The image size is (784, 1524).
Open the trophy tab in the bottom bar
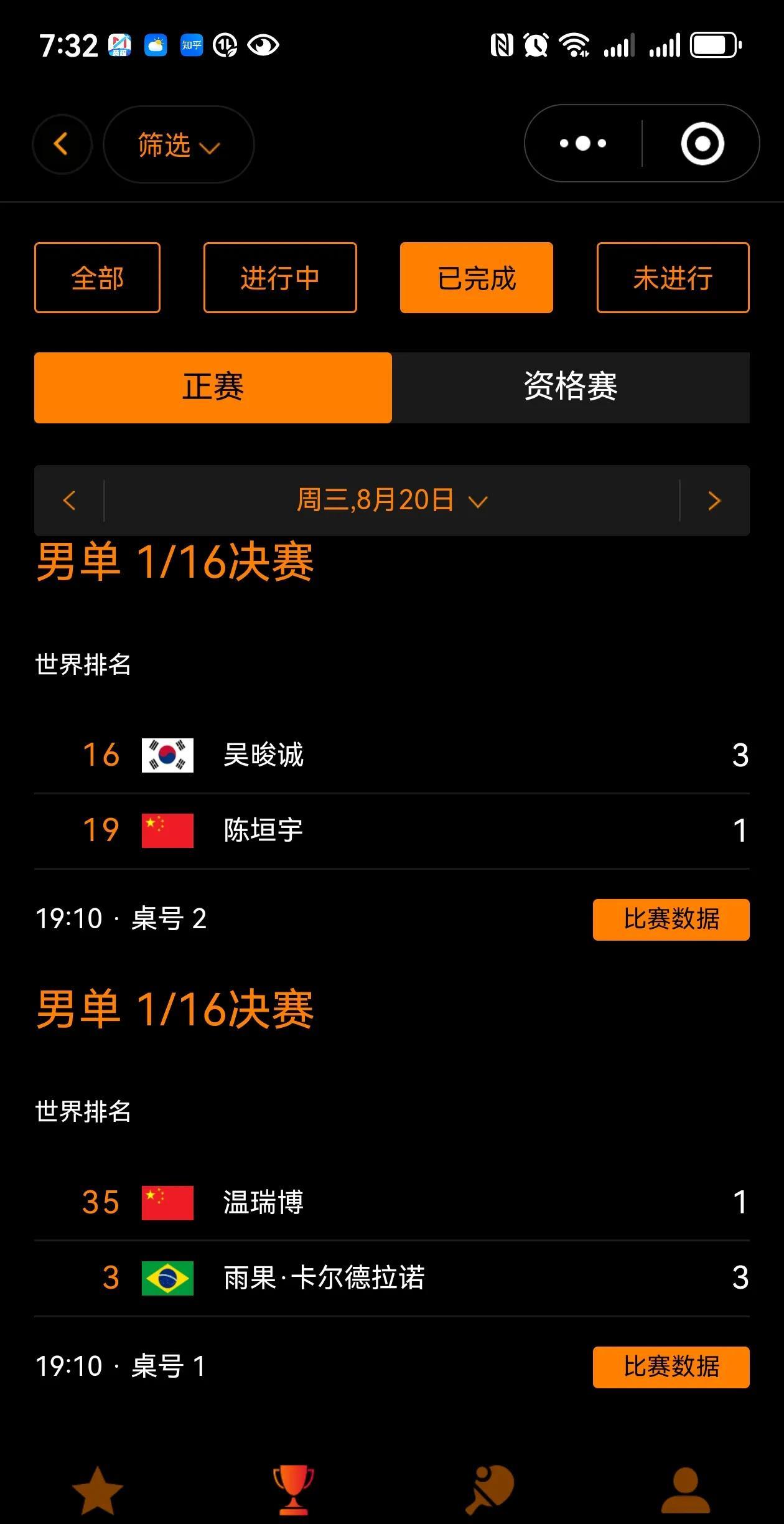click(294, 1490)
